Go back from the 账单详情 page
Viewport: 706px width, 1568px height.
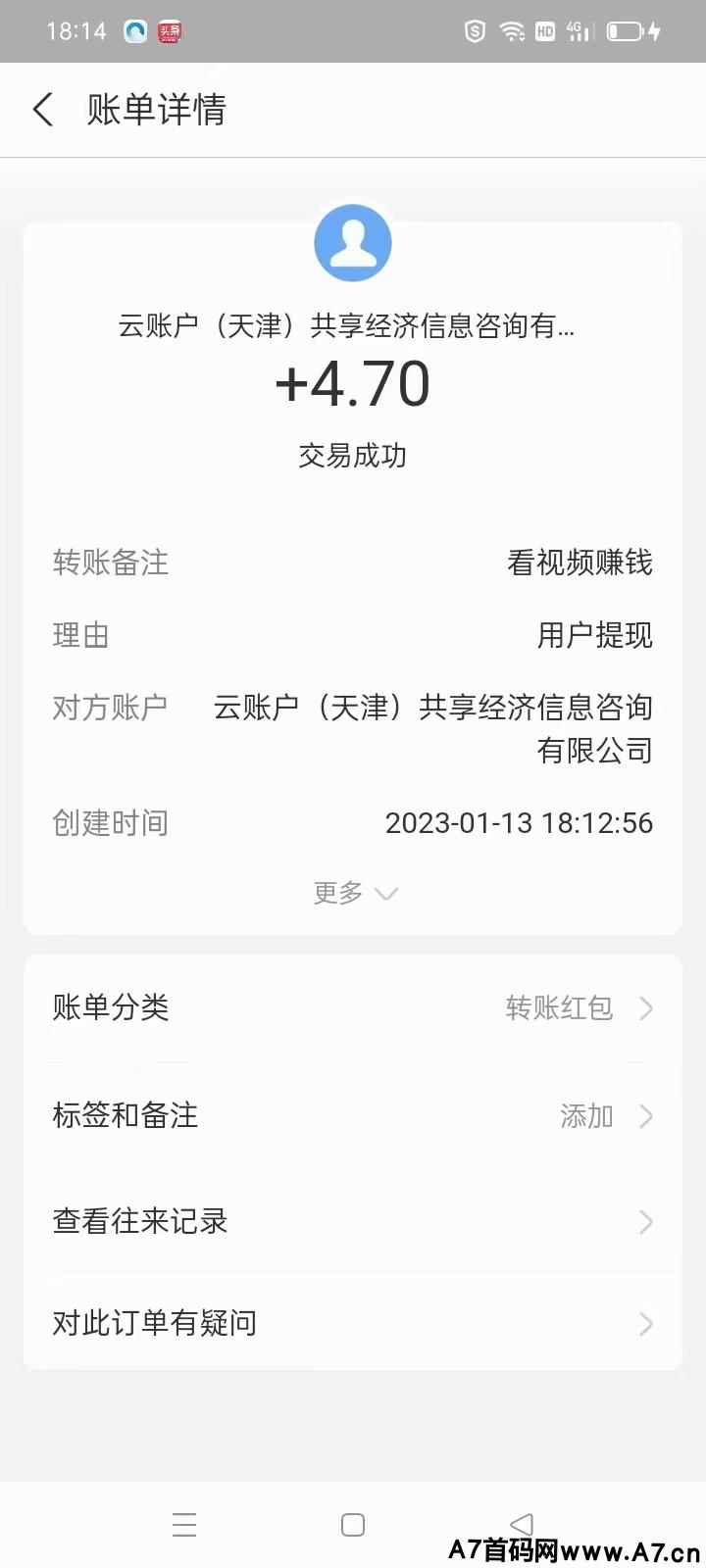click(x=43, y=109)
